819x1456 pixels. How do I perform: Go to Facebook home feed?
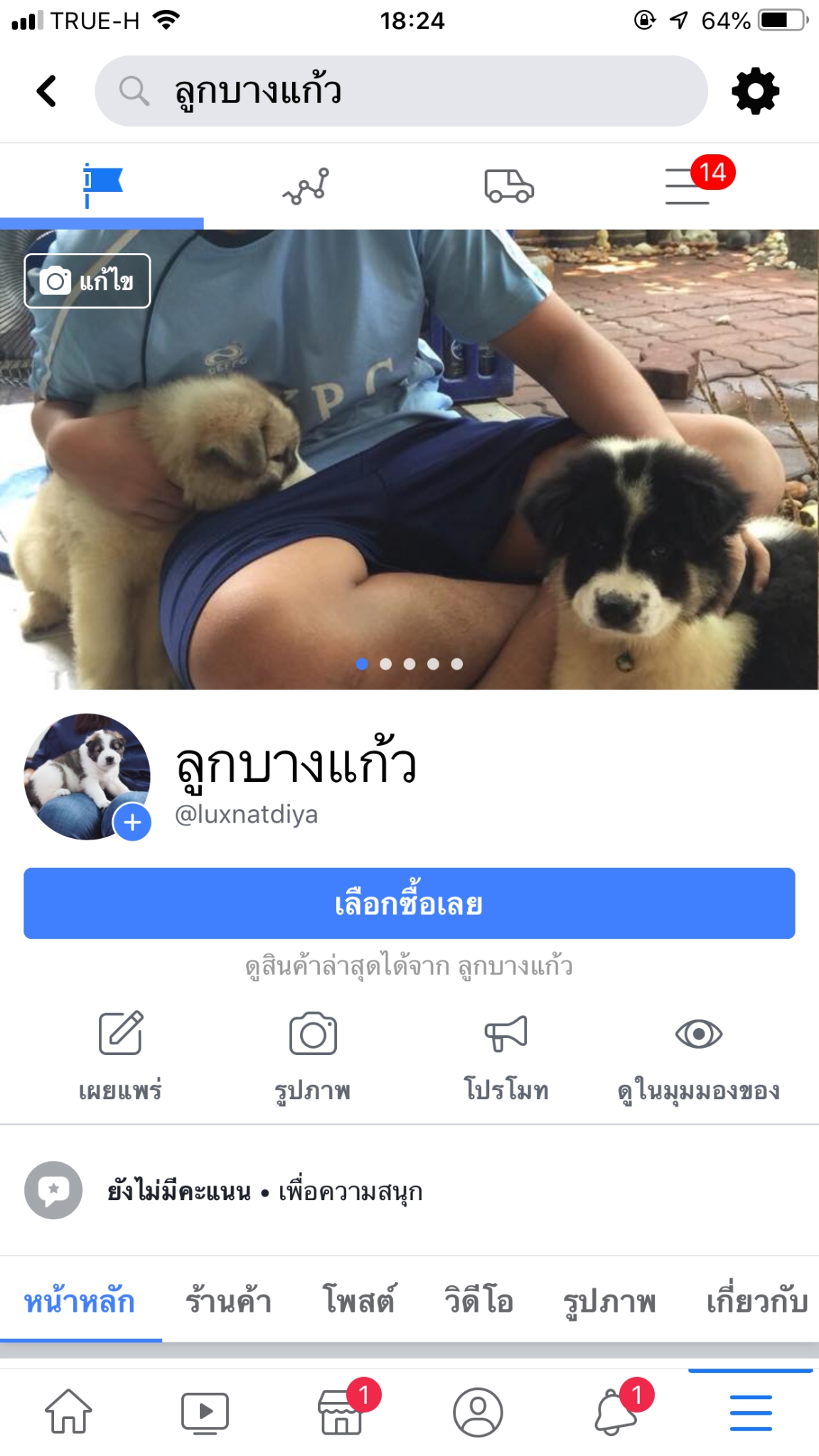click(68, 1411)
